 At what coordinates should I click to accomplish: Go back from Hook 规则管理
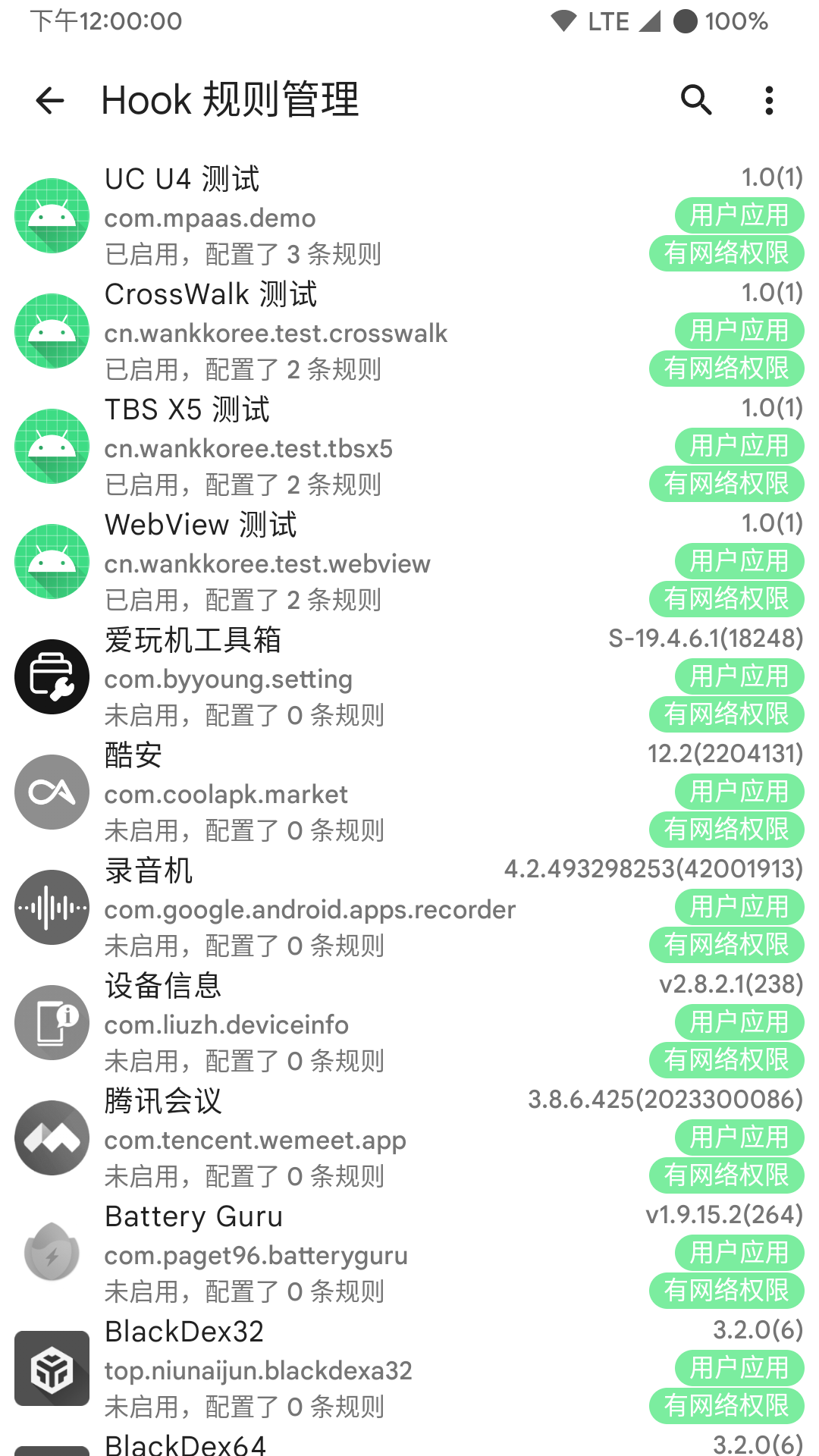pos(50,100)
